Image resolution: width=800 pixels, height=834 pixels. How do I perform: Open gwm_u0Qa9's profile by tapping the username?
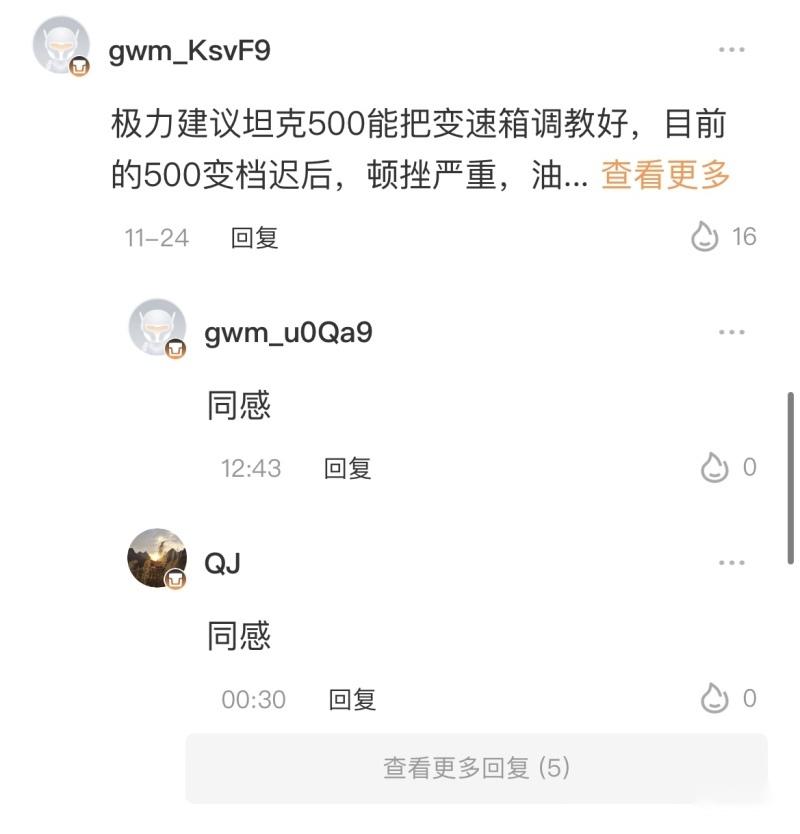point(288,332)
